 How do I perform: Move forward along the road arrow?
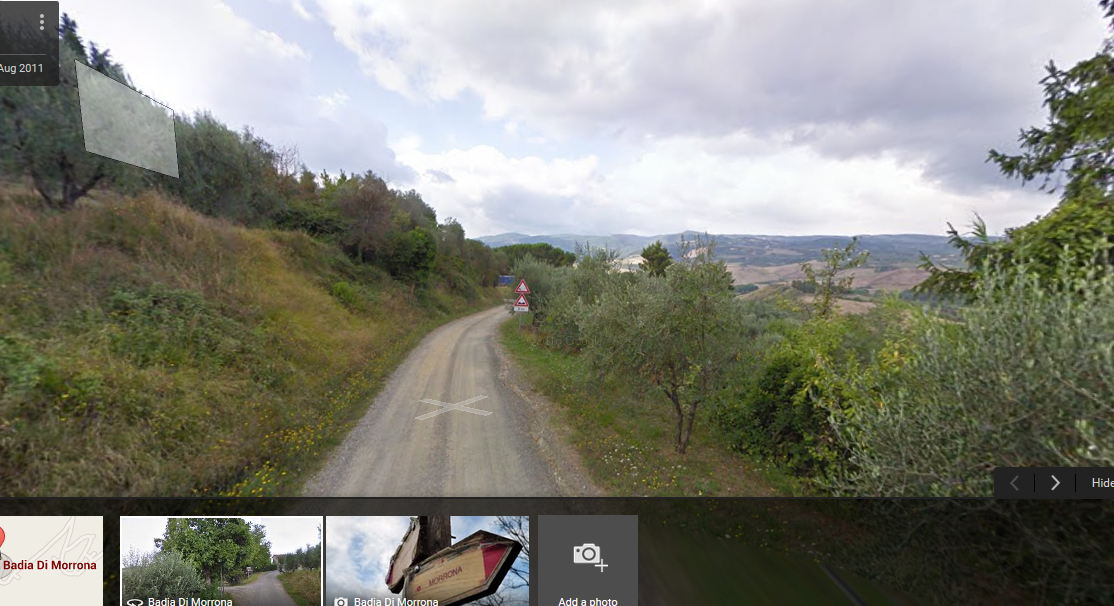(453, 407)
